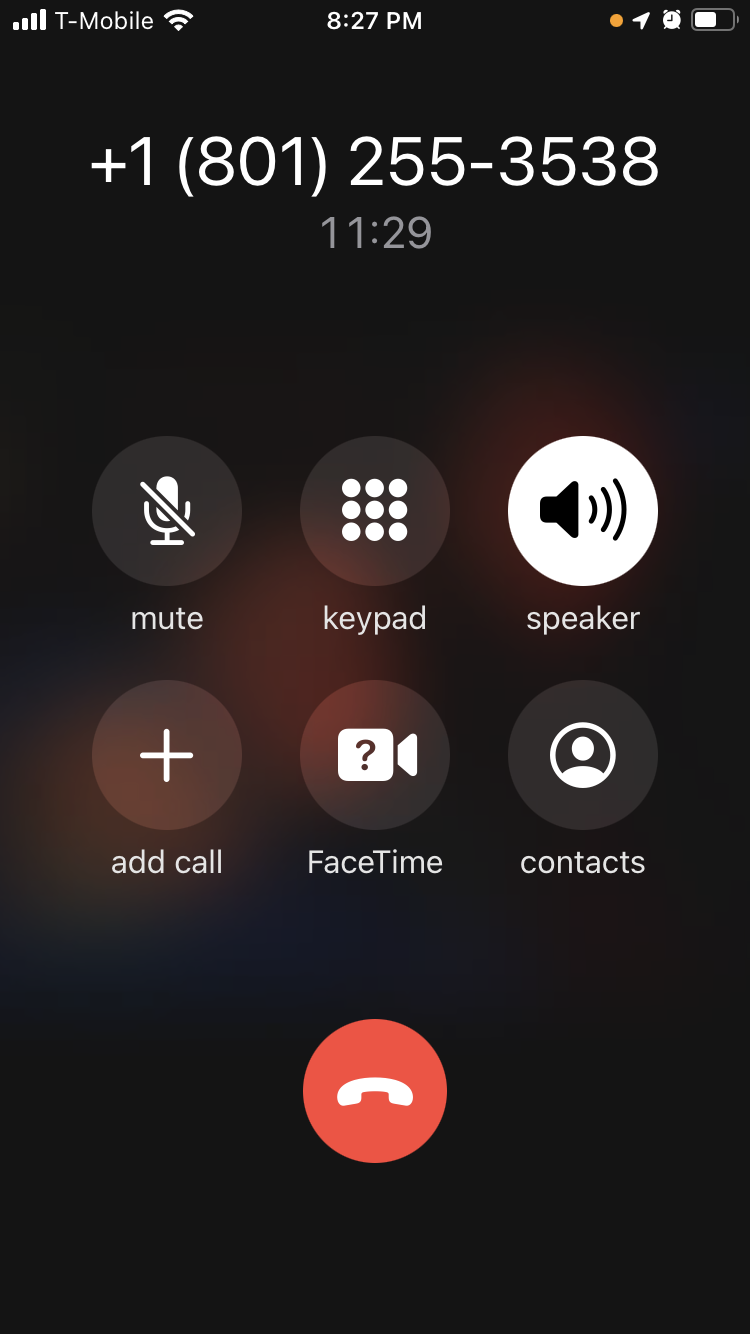The height and width of the screenshot is (1334, 750).
Task: Open the in-call keypad
Action: click(375, 511)
